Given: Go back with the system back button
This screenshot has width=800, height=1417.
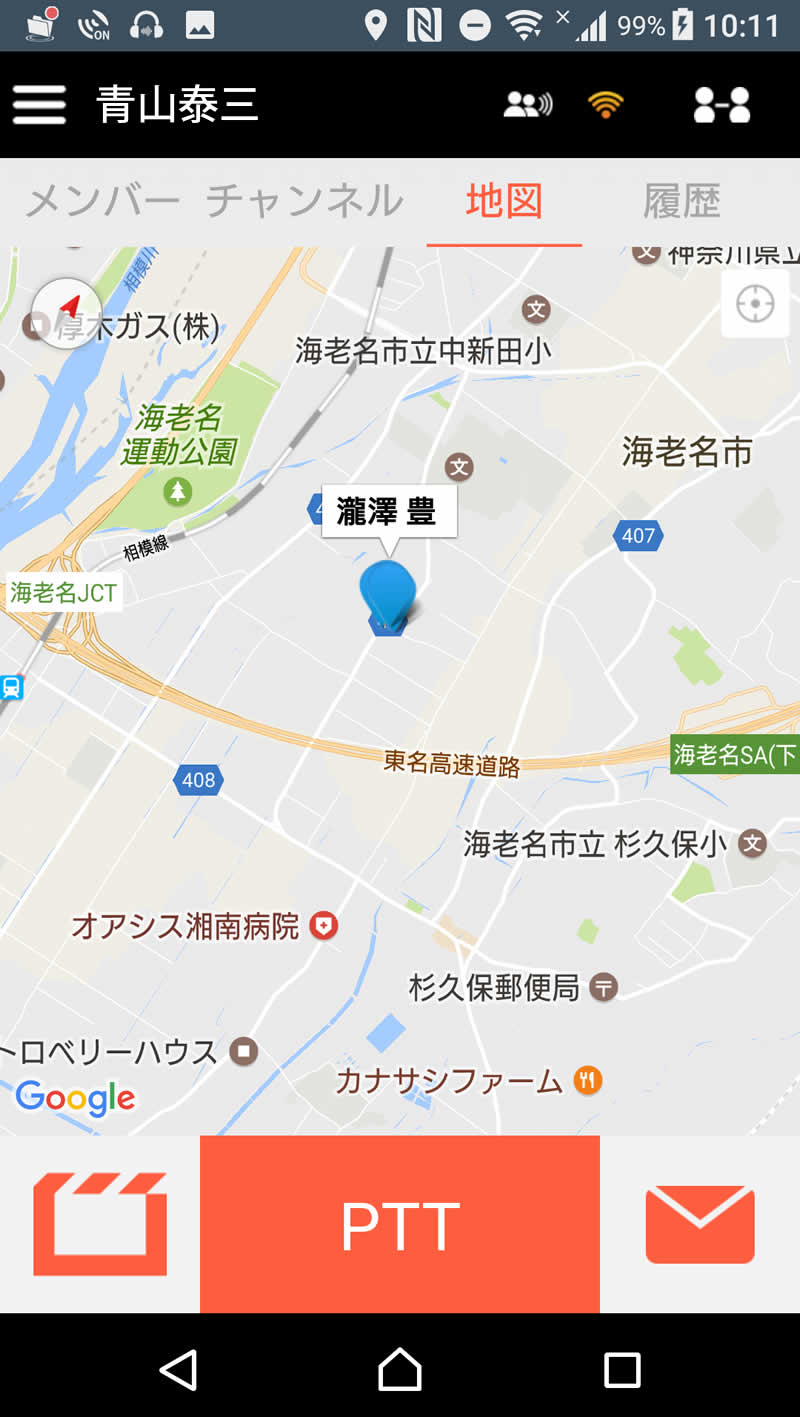Looking at the screenshot, I should 179,1369.
